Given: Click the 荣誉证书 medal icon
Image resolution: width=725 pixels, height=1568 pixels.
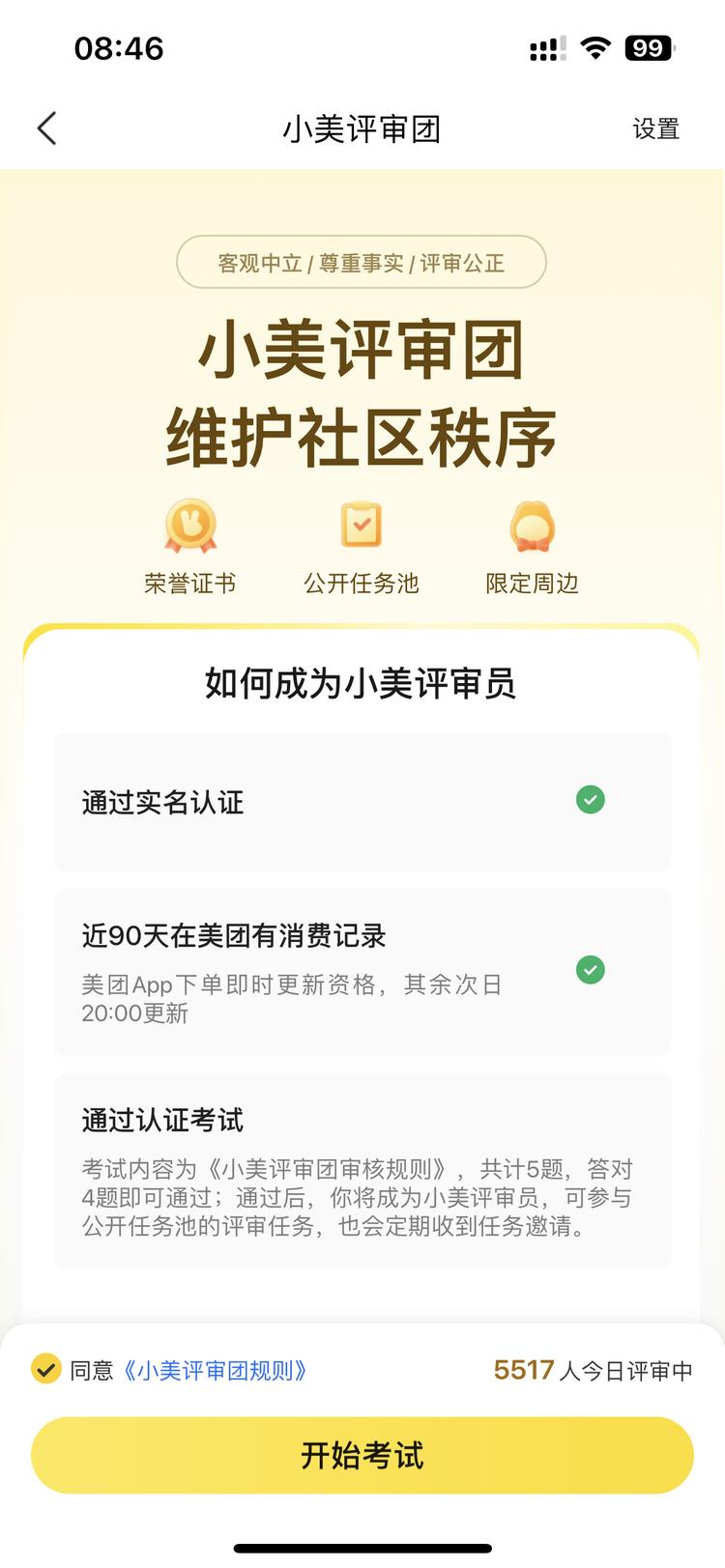Looking at the screenshot, I should pos(190,527).
